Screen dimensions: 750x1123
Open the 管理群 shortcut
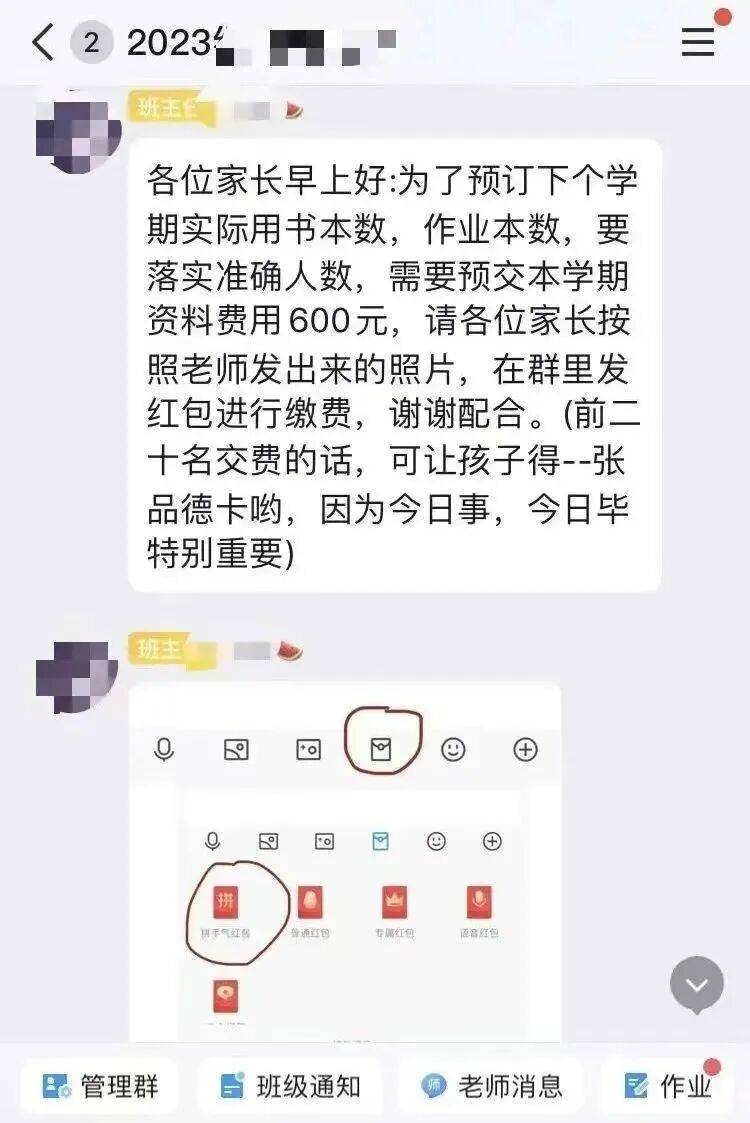point(100,1086)
